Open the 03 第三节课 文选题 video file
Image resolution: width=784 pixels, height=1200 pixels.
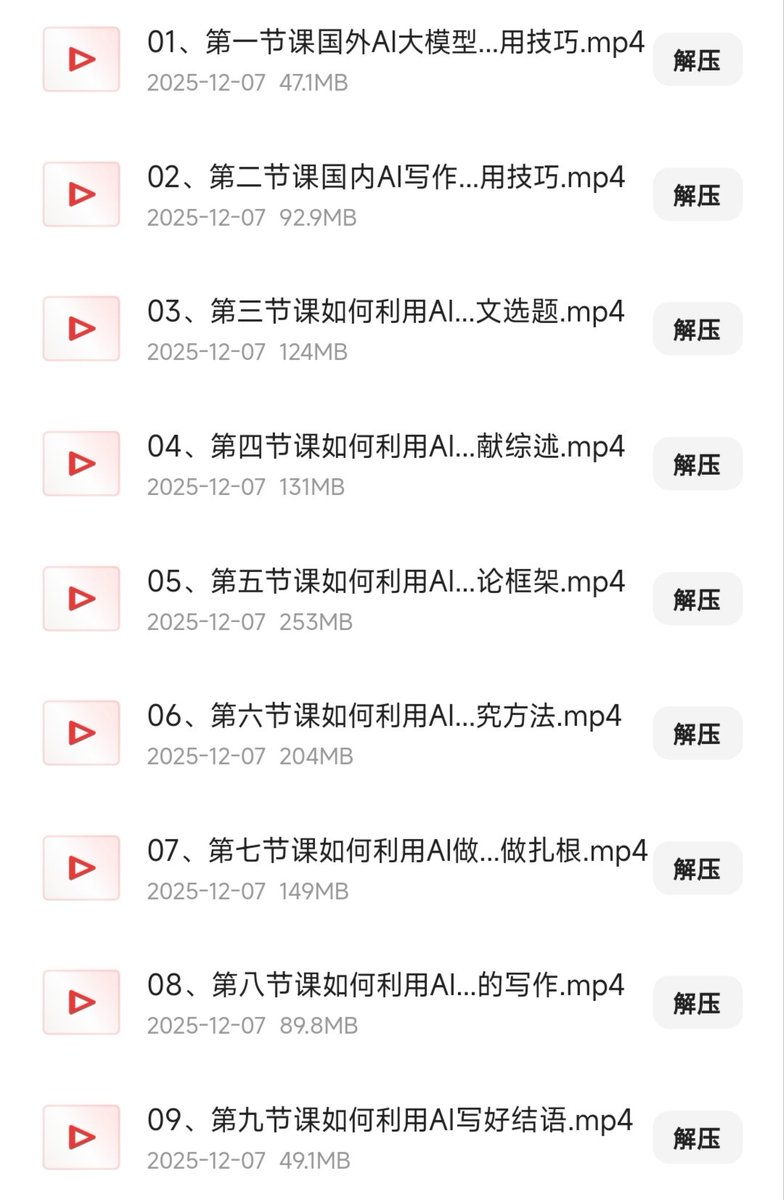click(x=386, y=313)
